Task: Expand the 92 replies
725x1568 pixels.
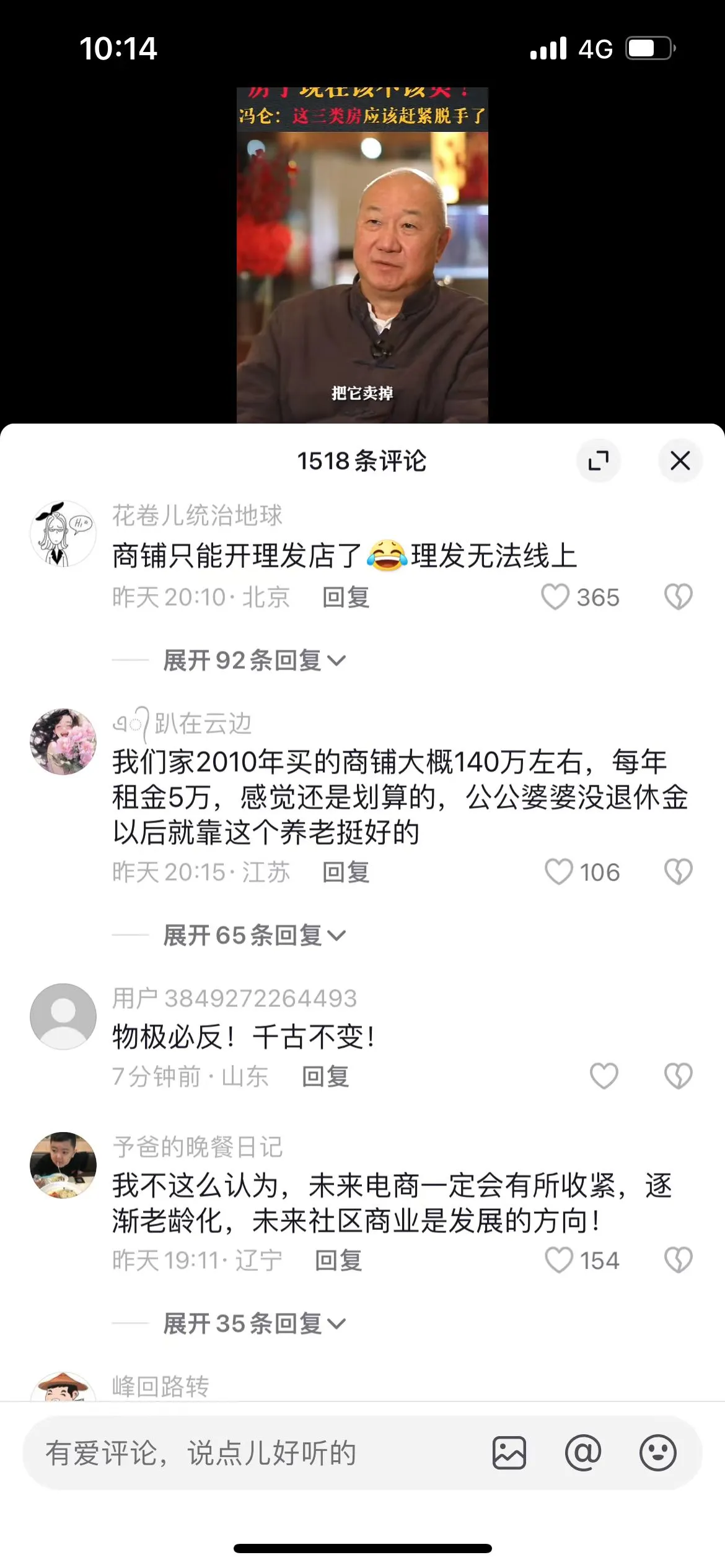Action: coord(254,660)
